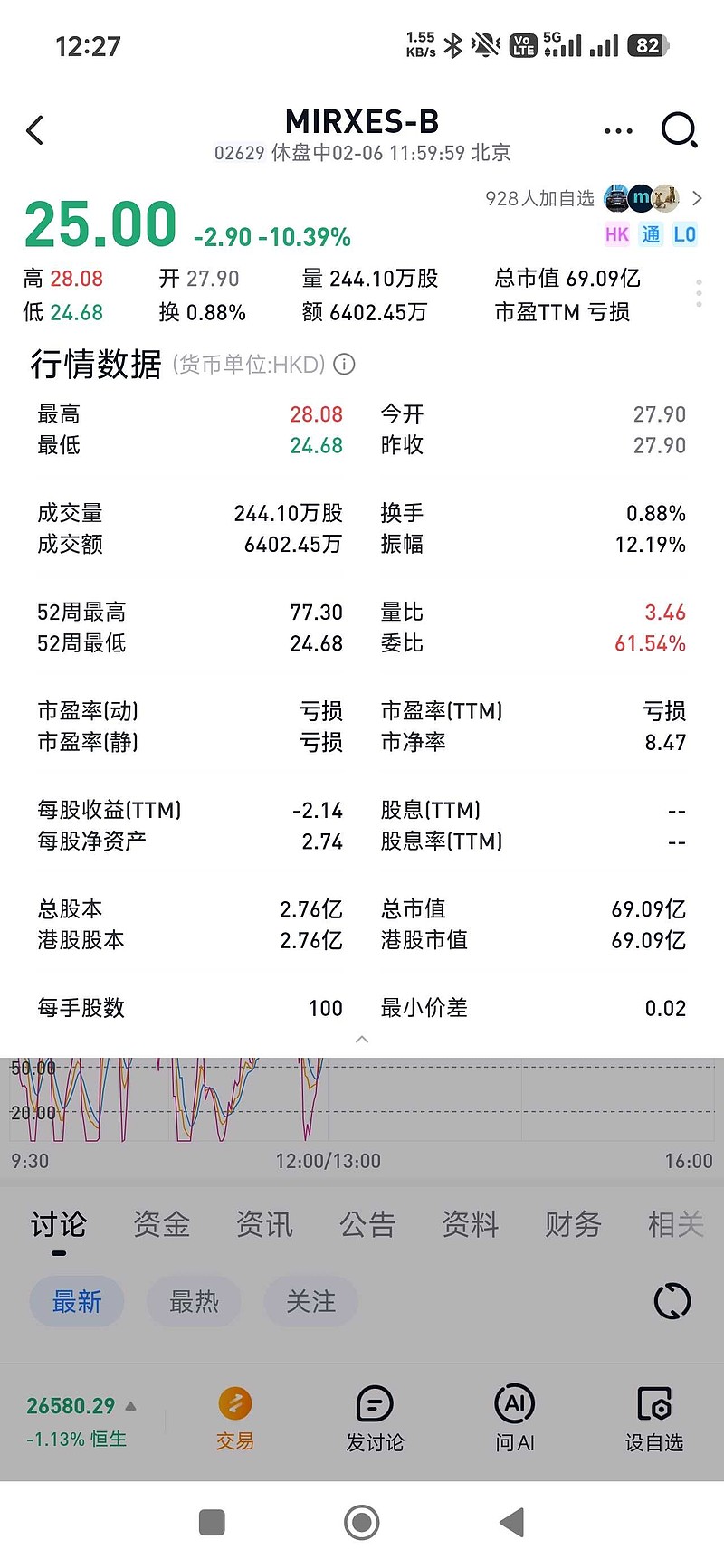Select the 最新 discussion filter
Viewport: 724px width, 1568px height.
[77, 1302]
